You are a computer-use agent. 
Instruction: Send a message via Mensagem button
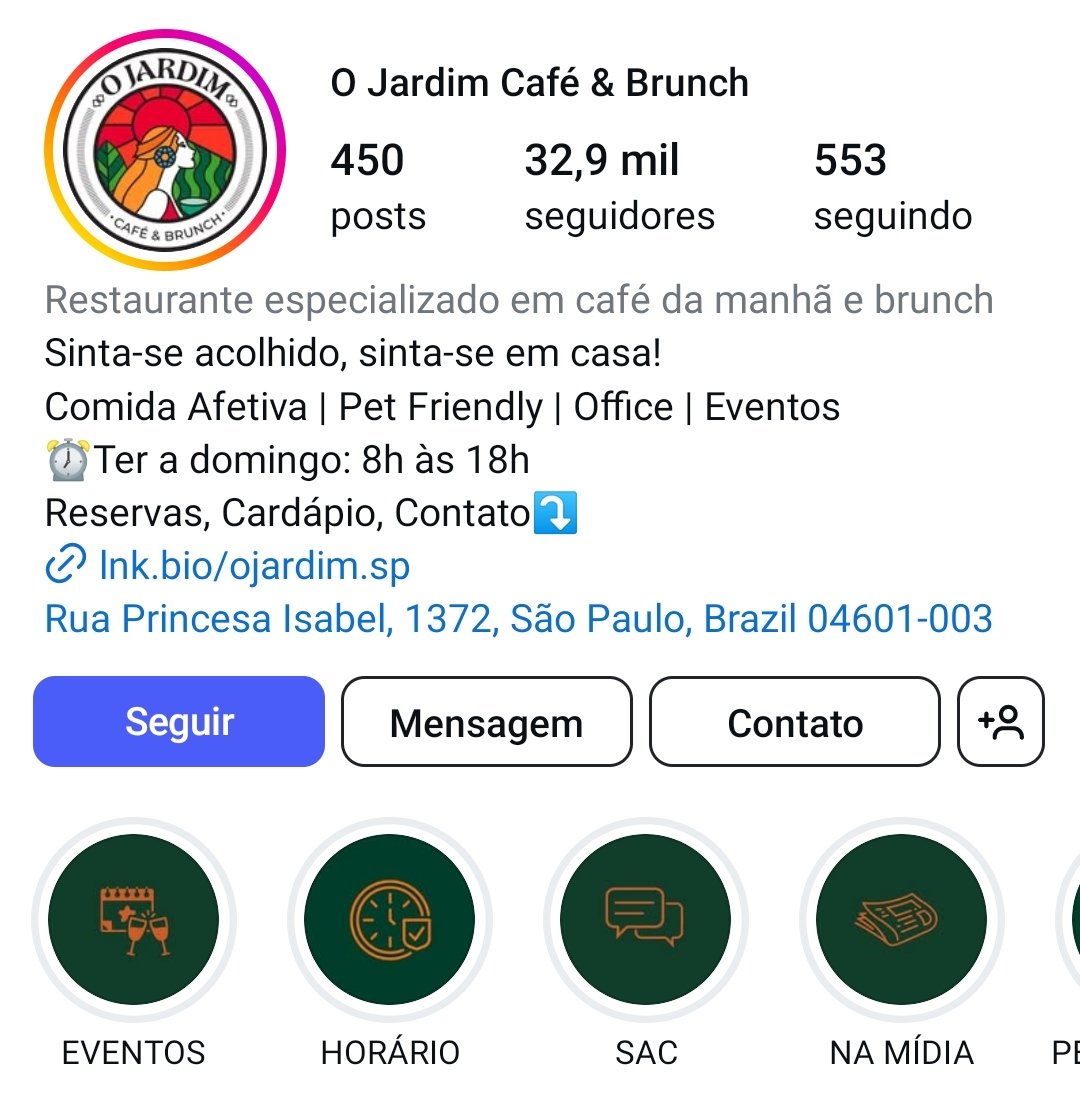pos(486,722)
